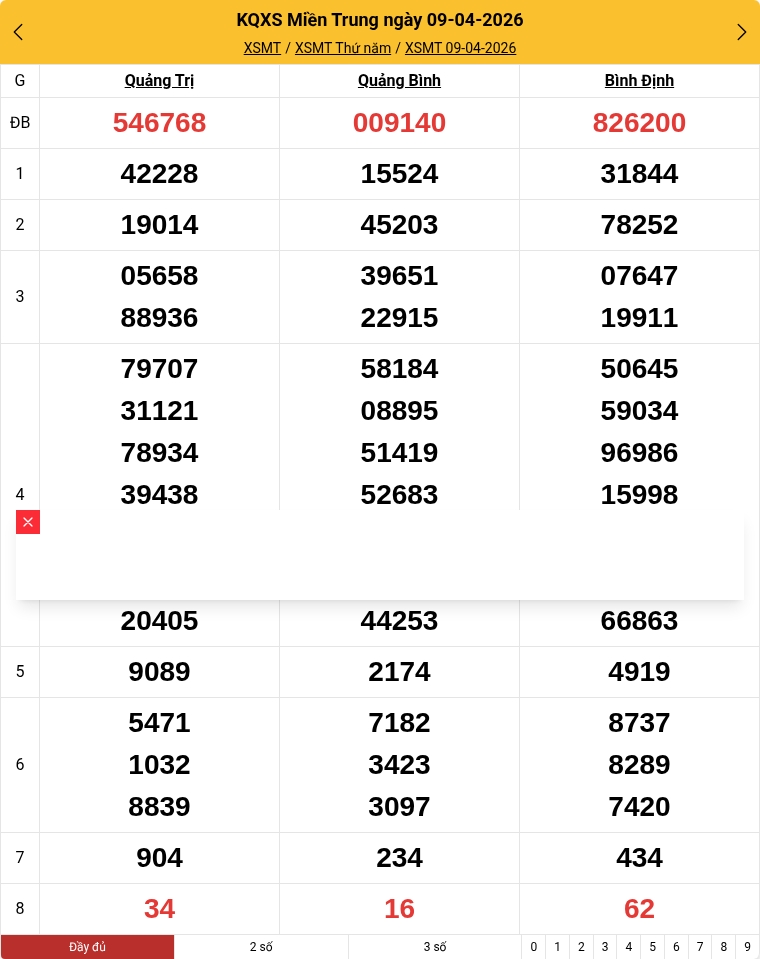The image size is (760, 959).
Task: Open Quảng Trị province results
Action: click(159, 81)
